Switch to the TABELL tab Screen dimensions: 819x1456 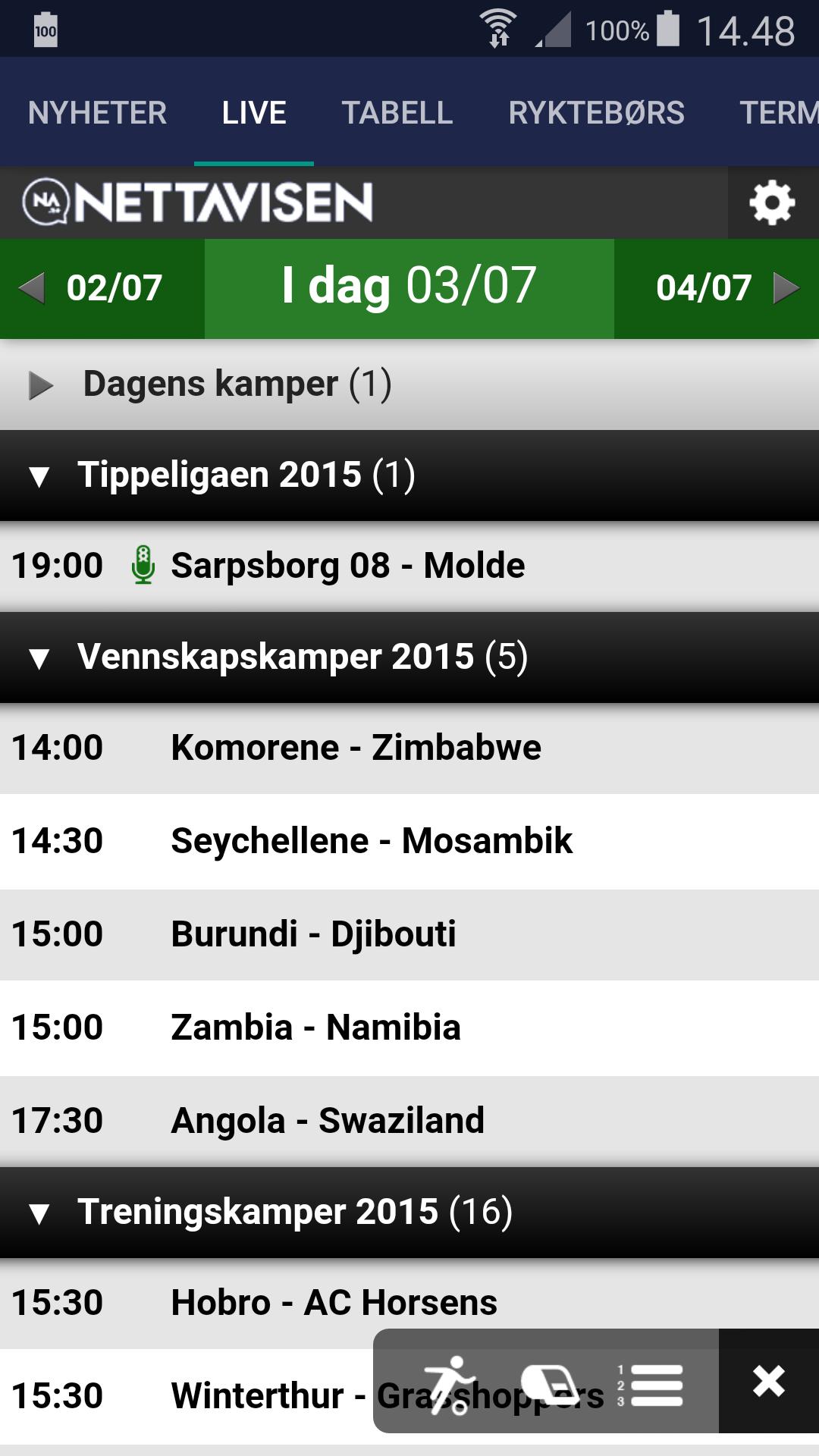(x=397, y=113)
